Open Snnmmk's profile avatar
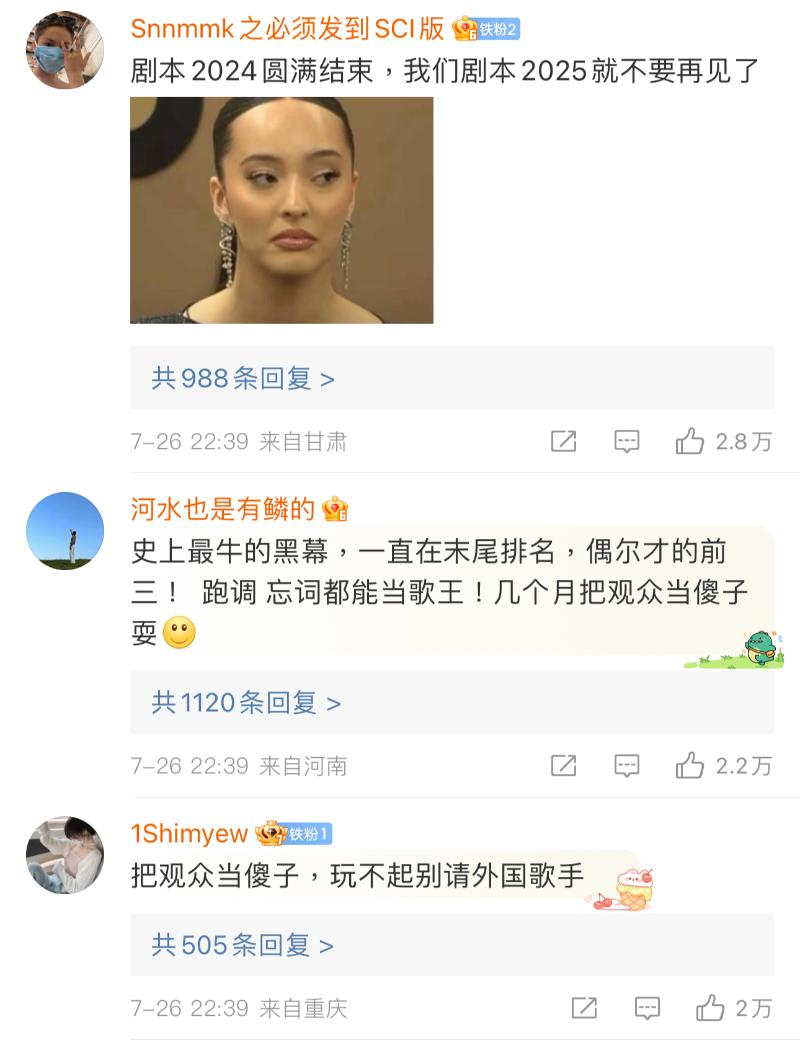Viewport: 800px width, 1048px height. click(65, 50)
